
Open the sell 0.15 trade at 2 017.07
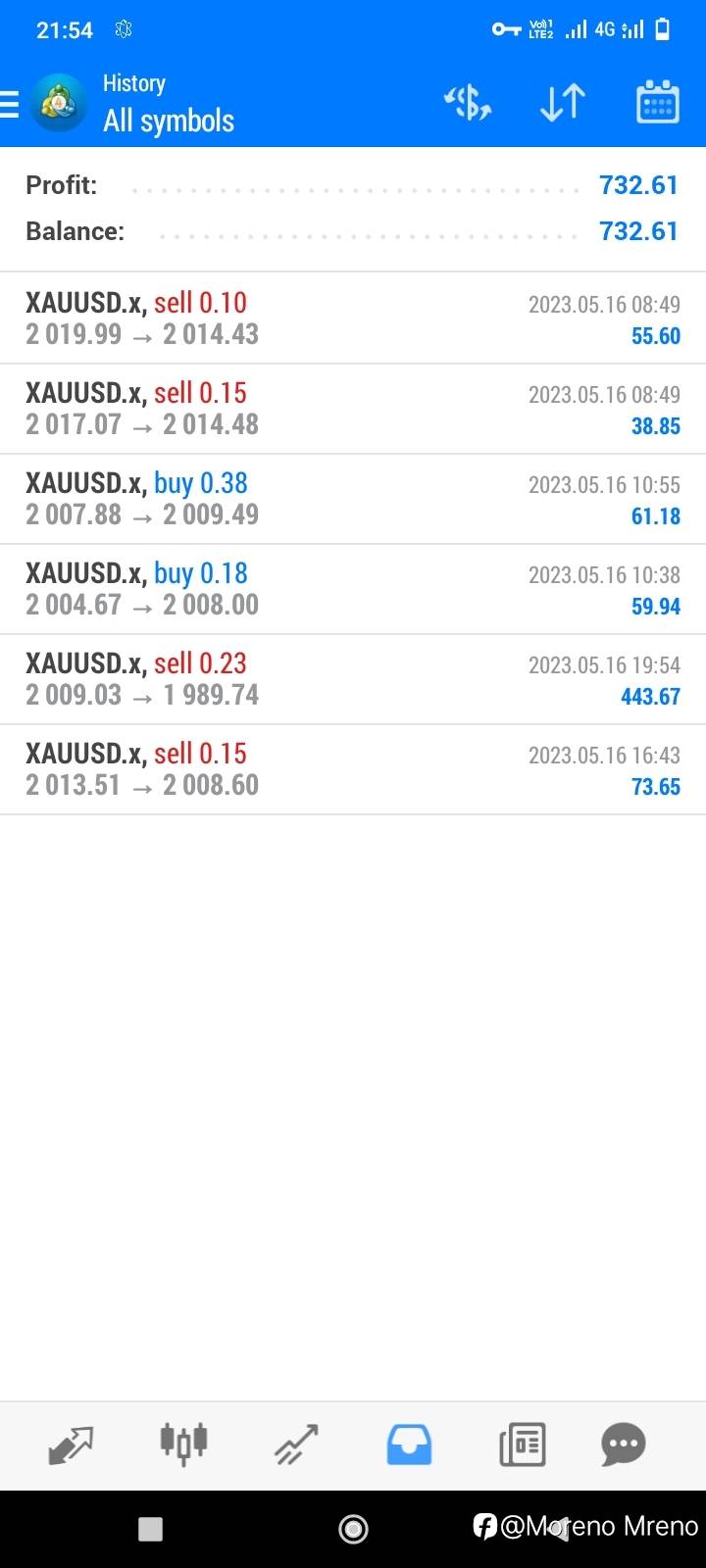pyautogui.click(x=353, y=409)
